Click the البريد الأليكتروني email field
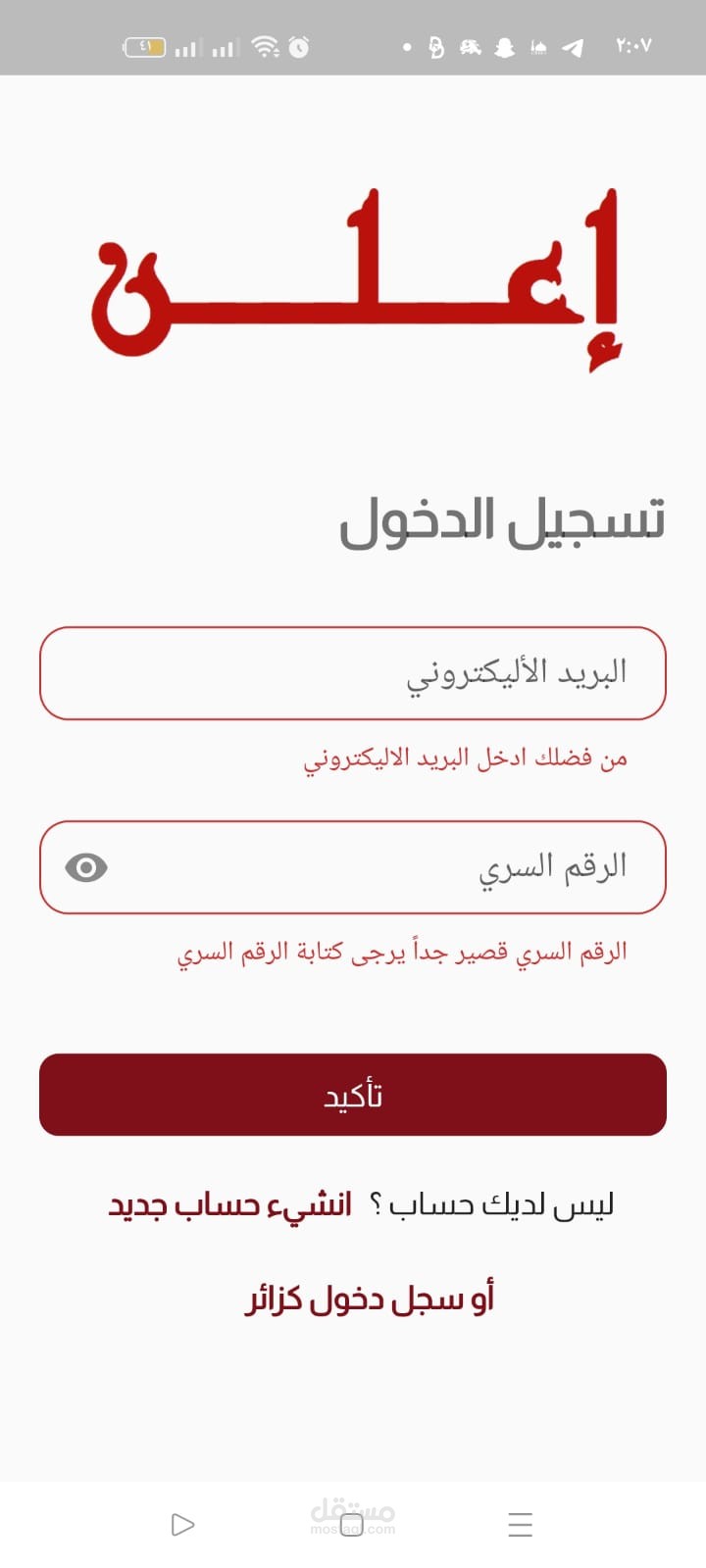706x1568 pixels. pos(353,672)
